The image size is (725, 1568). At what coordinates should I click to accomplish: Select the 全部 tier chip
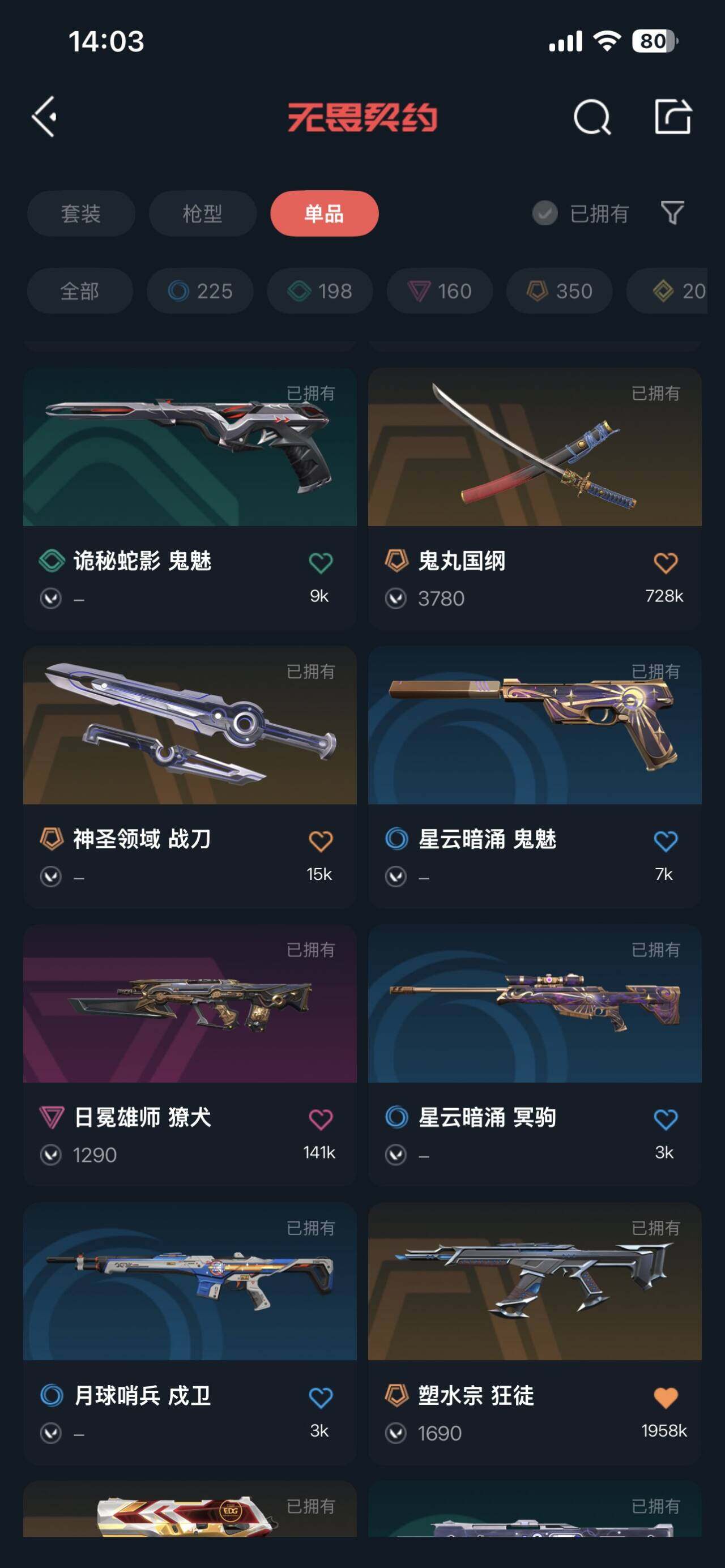[80, 291]
